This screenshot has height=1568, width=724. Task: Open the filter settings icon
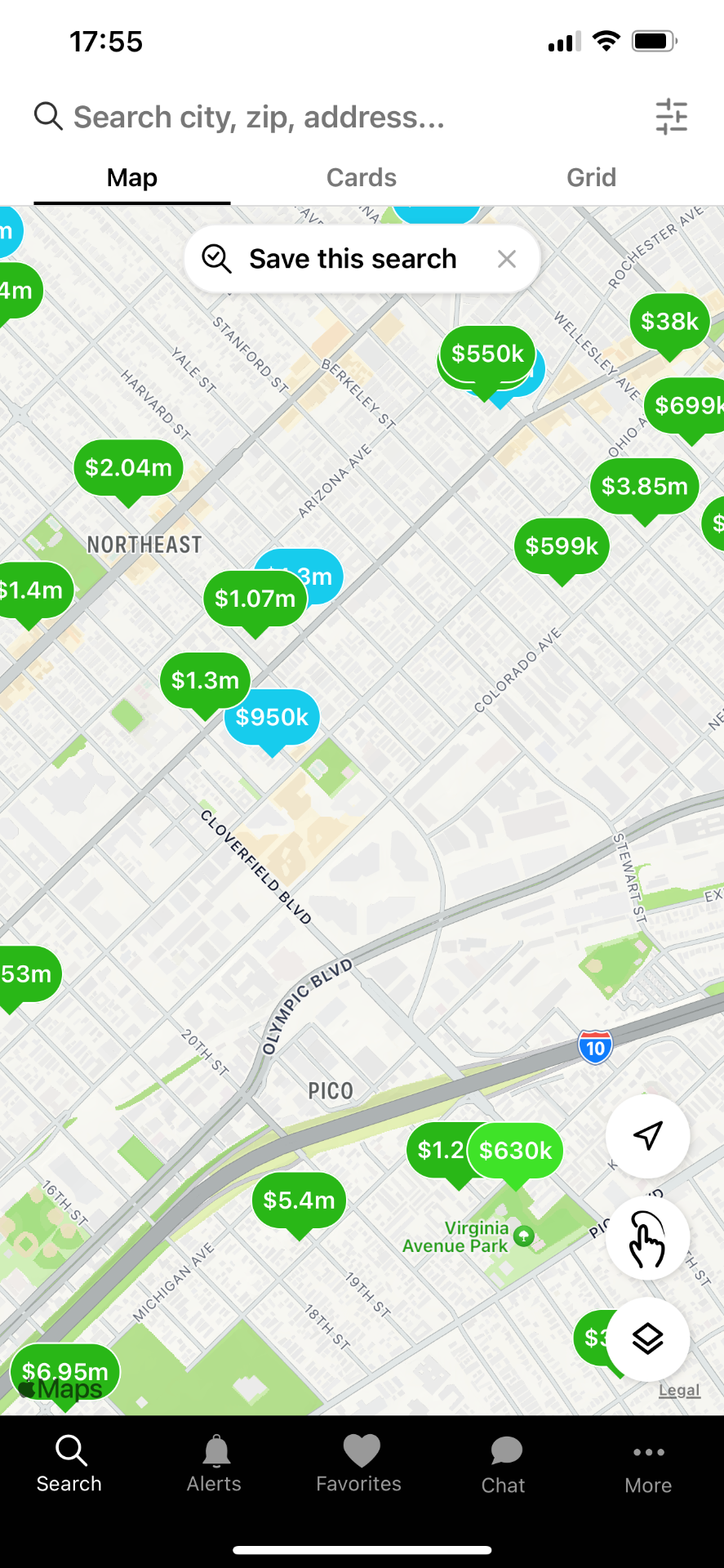(x=671, y=117)
